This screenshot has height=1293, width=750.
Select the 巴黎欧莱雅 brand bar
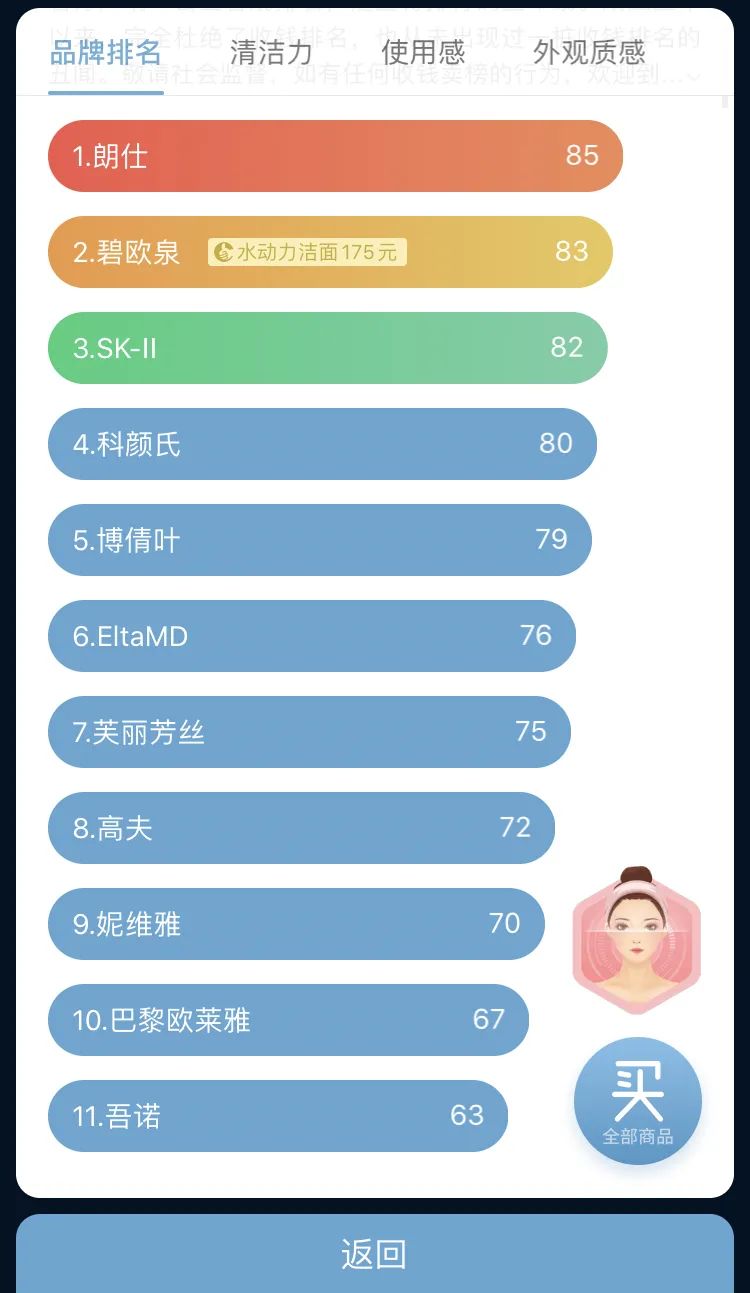[x=287, y=1019]
